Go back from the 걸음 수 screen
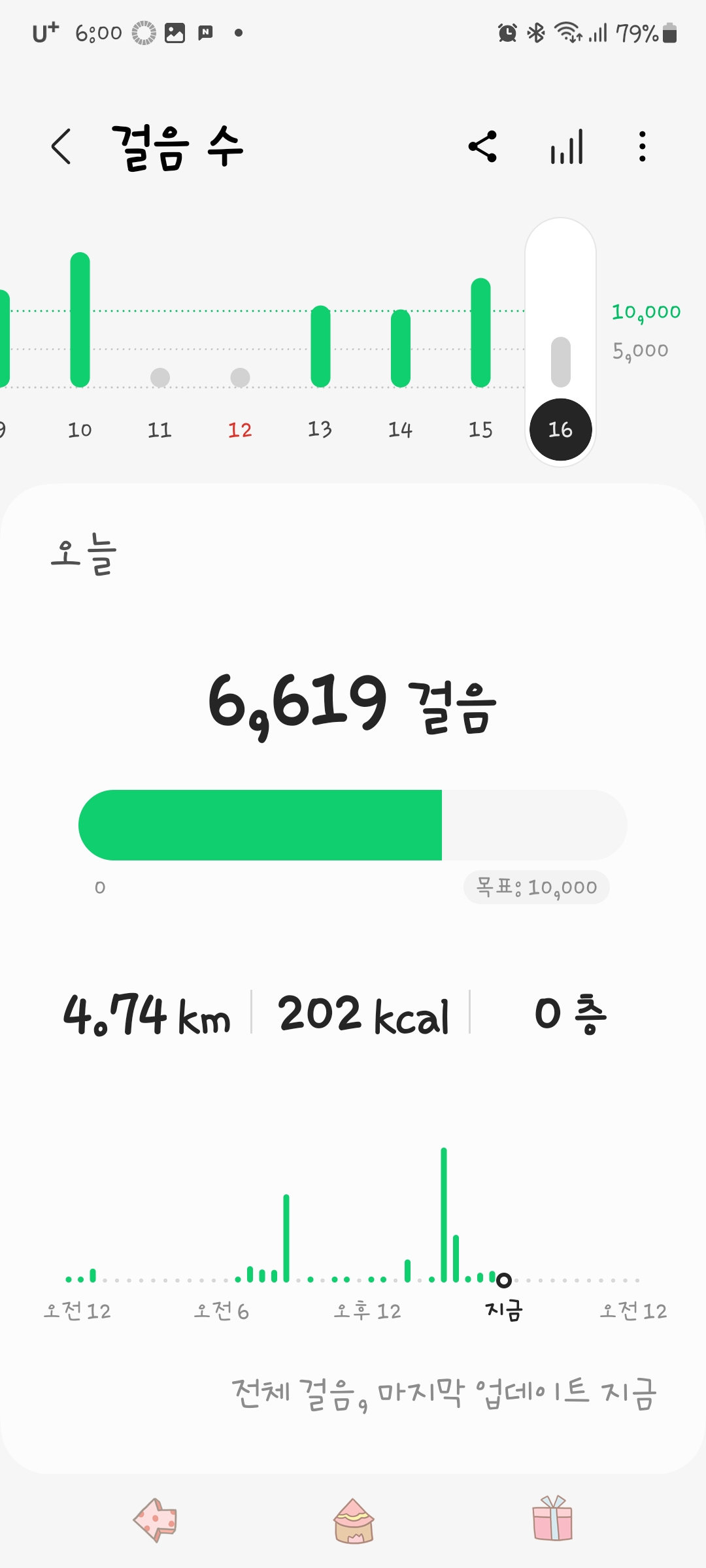Viewport: 706px width, 1568px height. tap(61, 146)
